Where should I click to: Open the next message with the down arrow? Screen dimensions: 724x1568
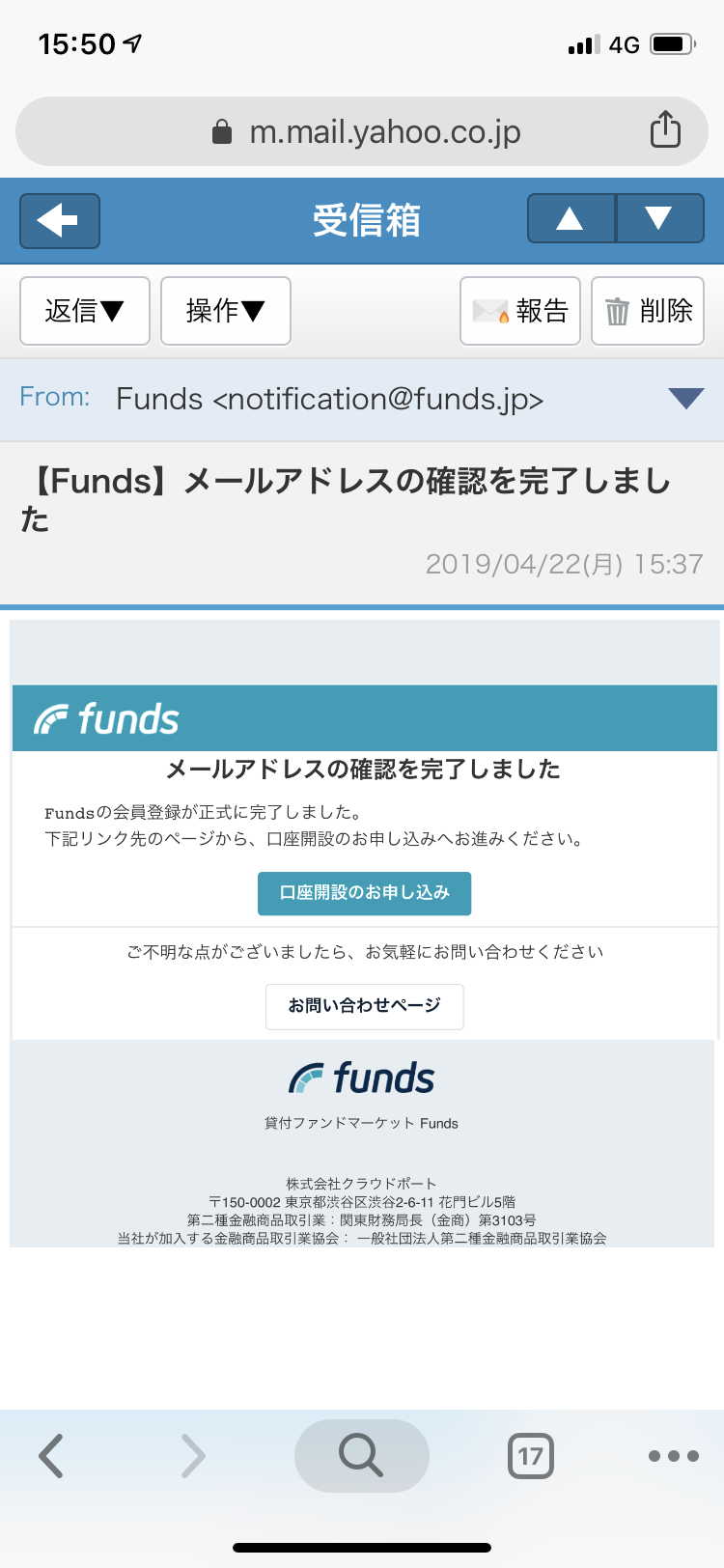[x=659, y=219]
